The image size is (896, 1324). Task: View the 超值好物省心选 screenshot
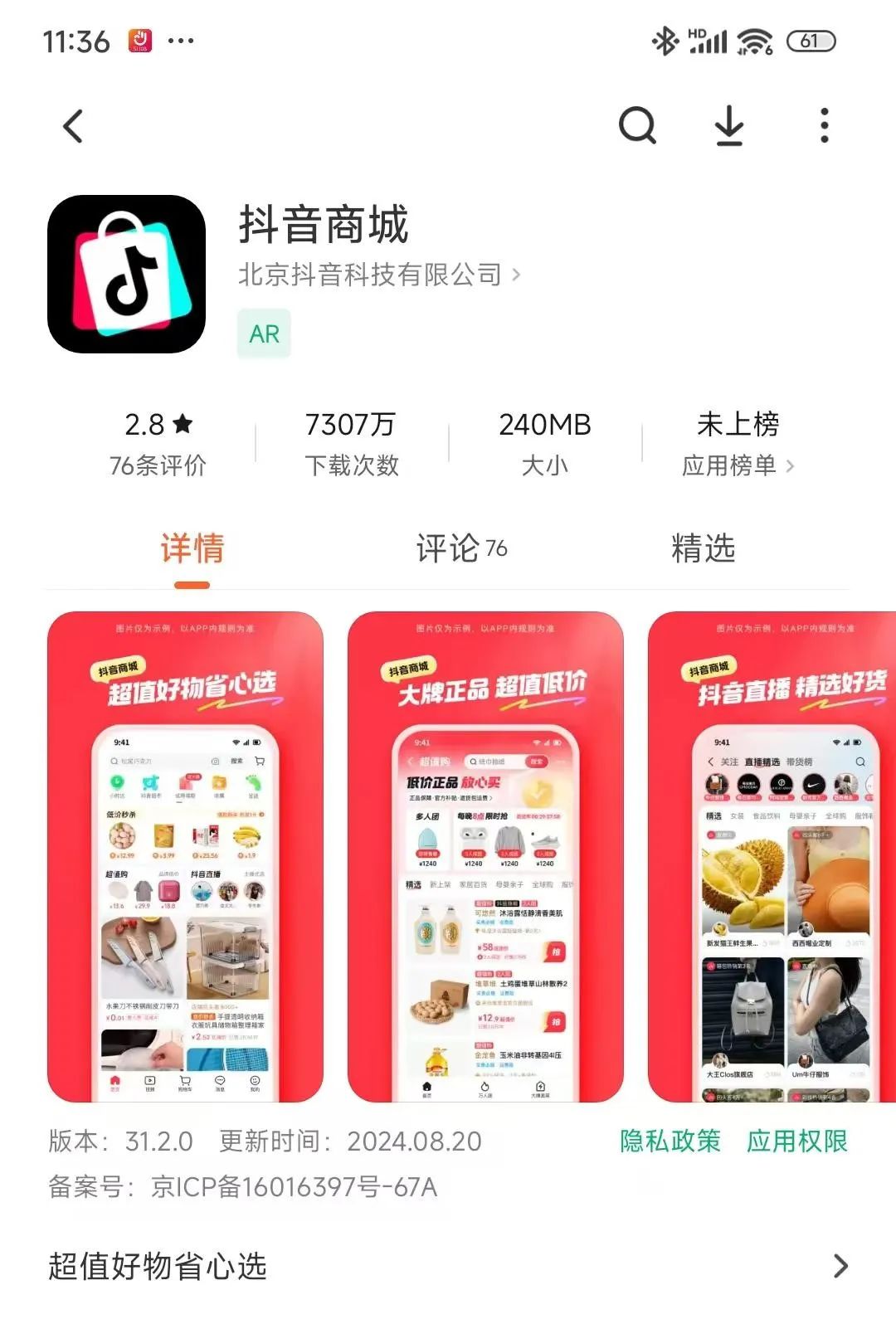[x=185, y=856]
